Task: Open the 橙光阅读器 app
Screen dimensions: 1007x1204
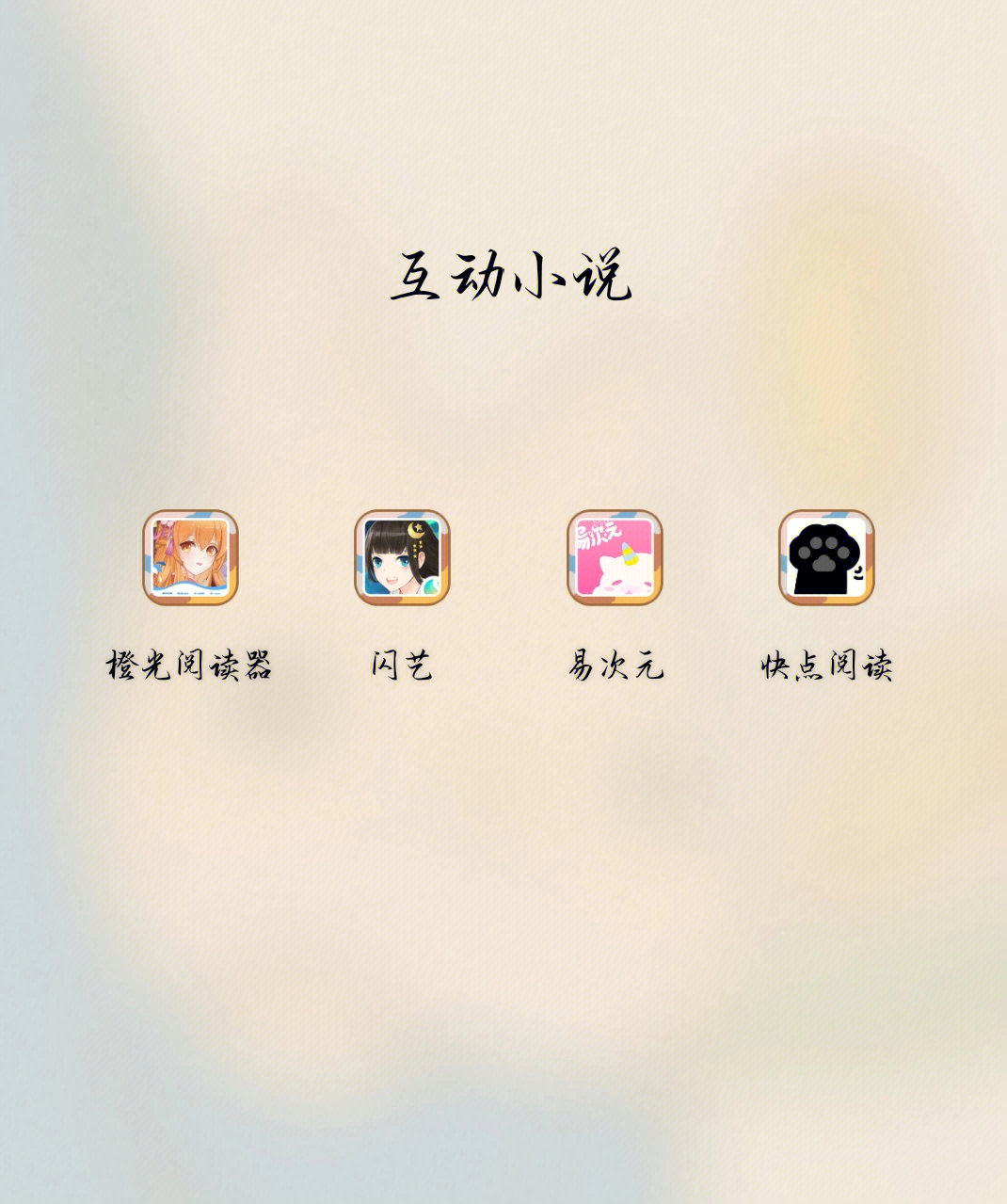Action: [x=190, y=557]
